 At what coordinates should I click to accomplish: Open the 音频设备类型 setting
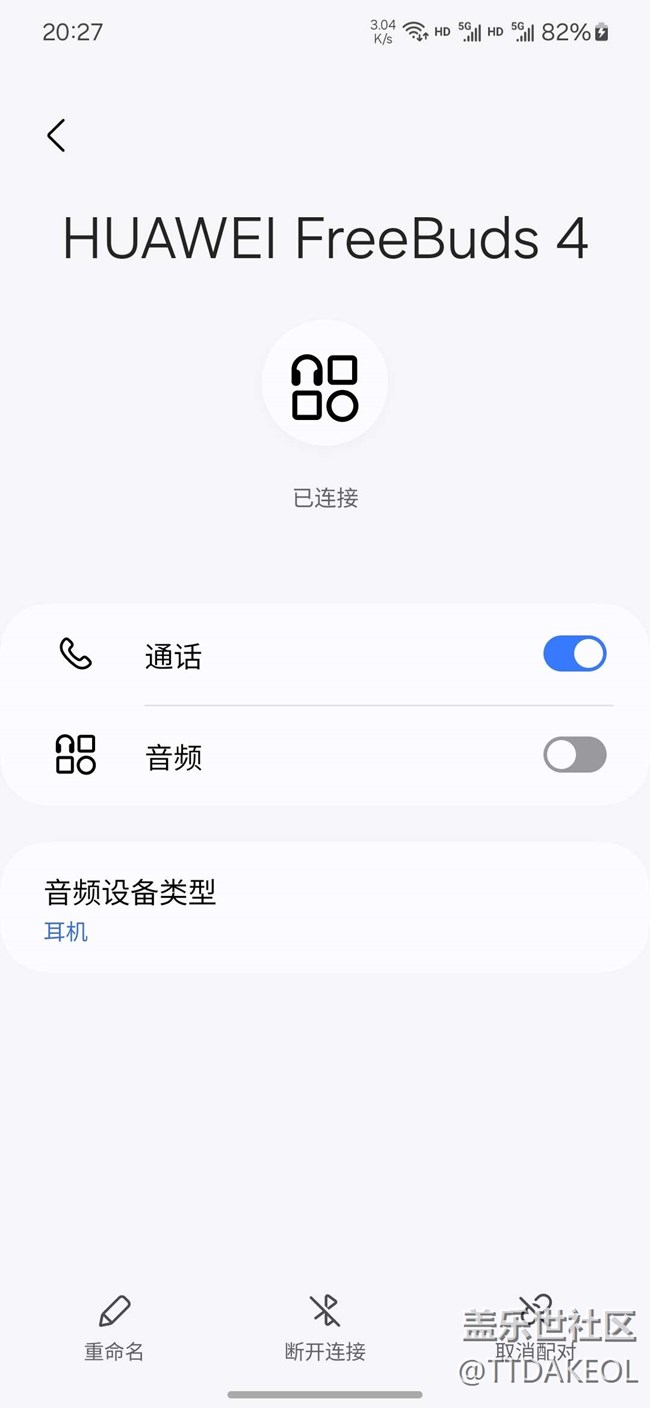(x=325, y=908)
